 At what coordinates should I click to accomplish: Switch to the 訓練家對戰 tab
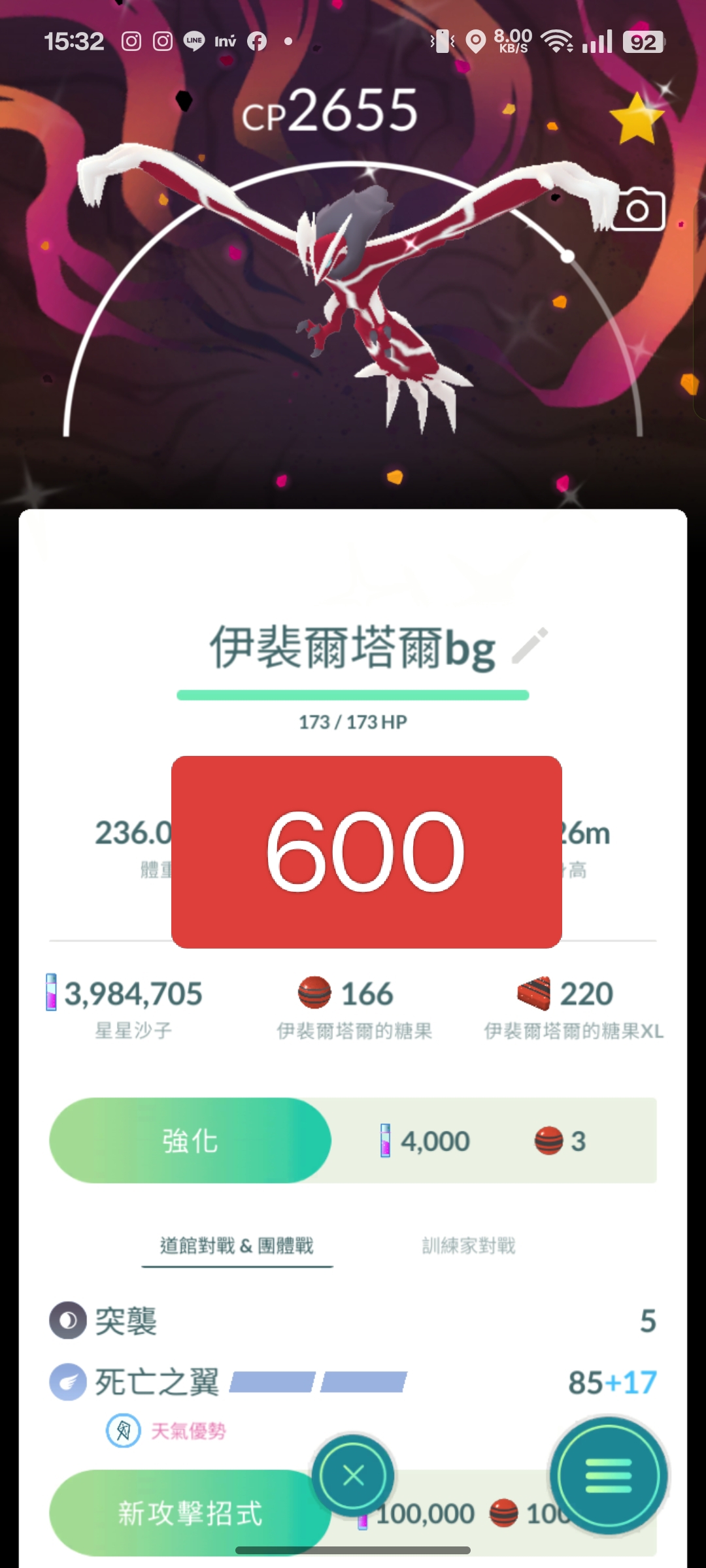pos(469,1246)
